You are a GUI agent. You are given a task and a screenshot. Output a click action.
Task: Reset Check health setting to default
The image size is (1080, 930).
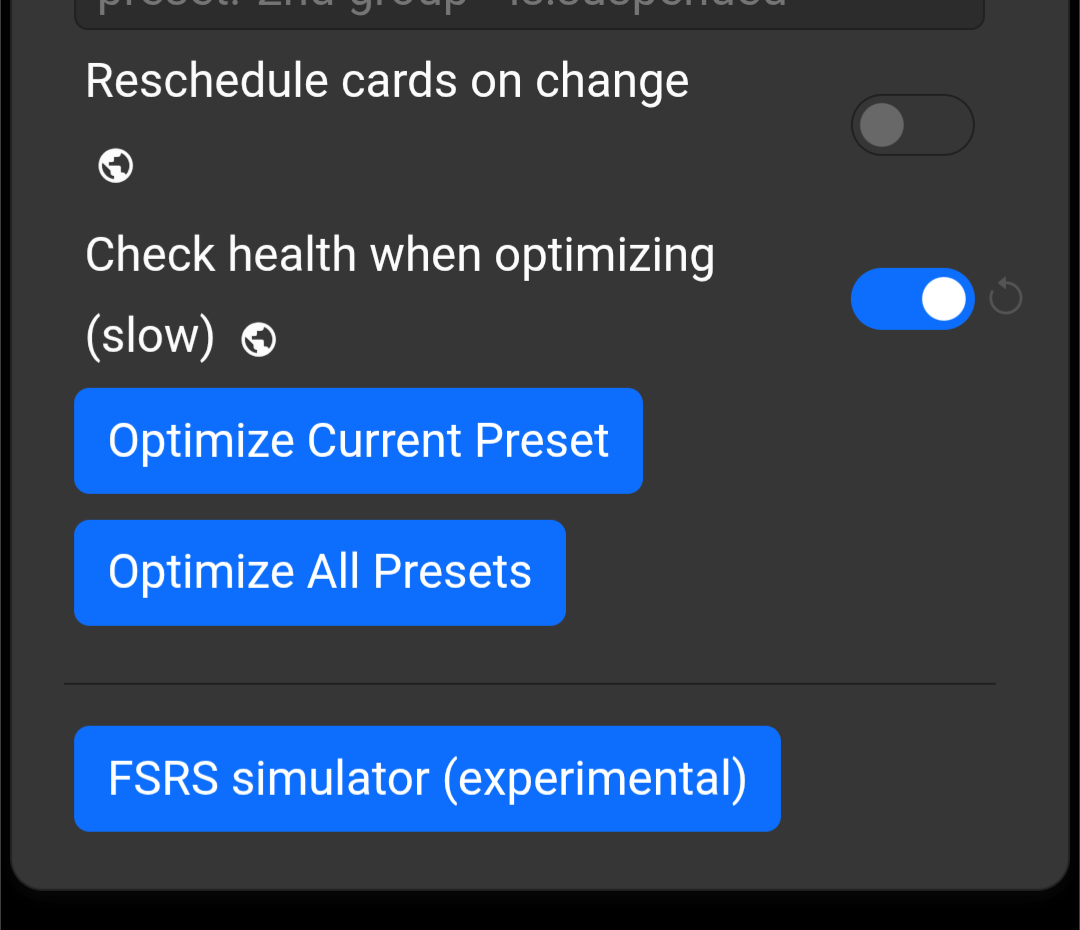coord(1005,298)
